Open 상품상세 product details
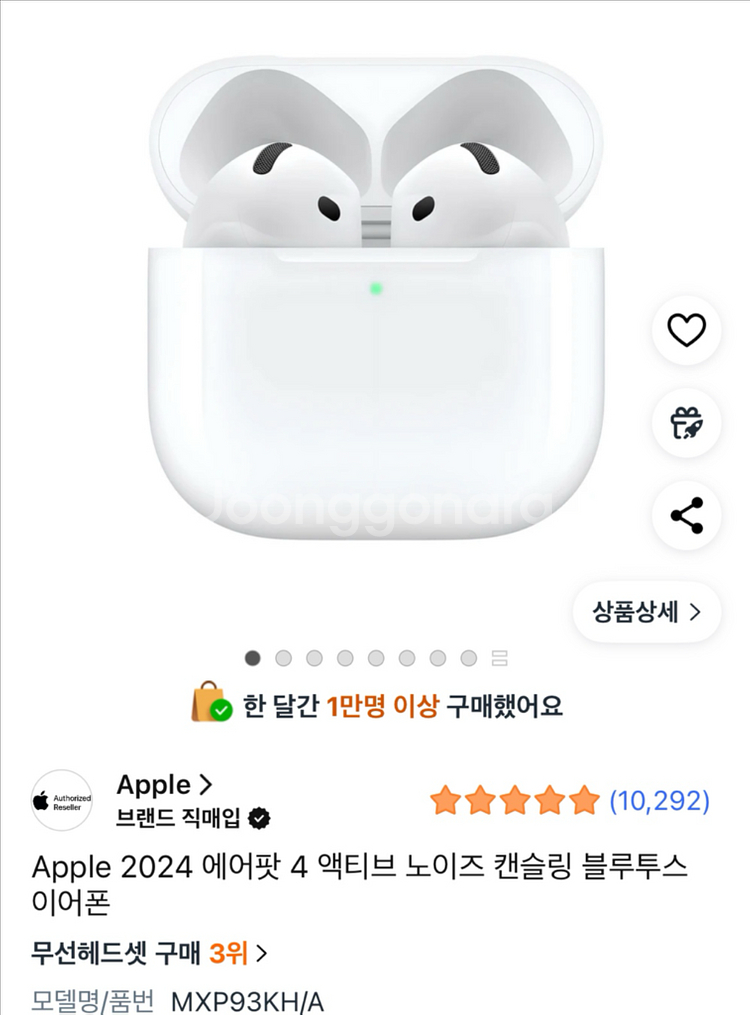 646,611
